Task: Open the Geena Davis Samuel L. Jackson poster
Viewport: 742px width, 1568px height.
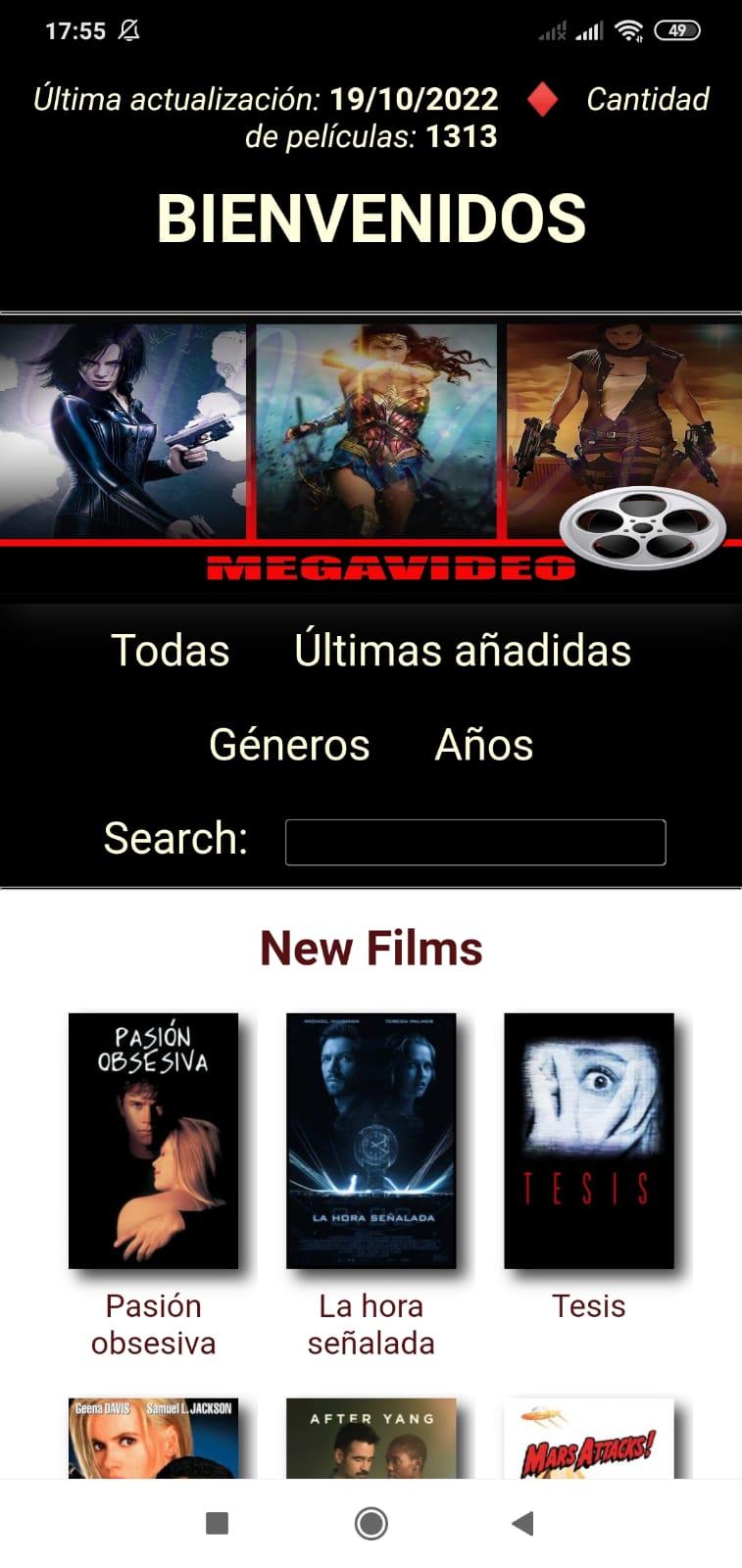Action: tap(153, 1439)
